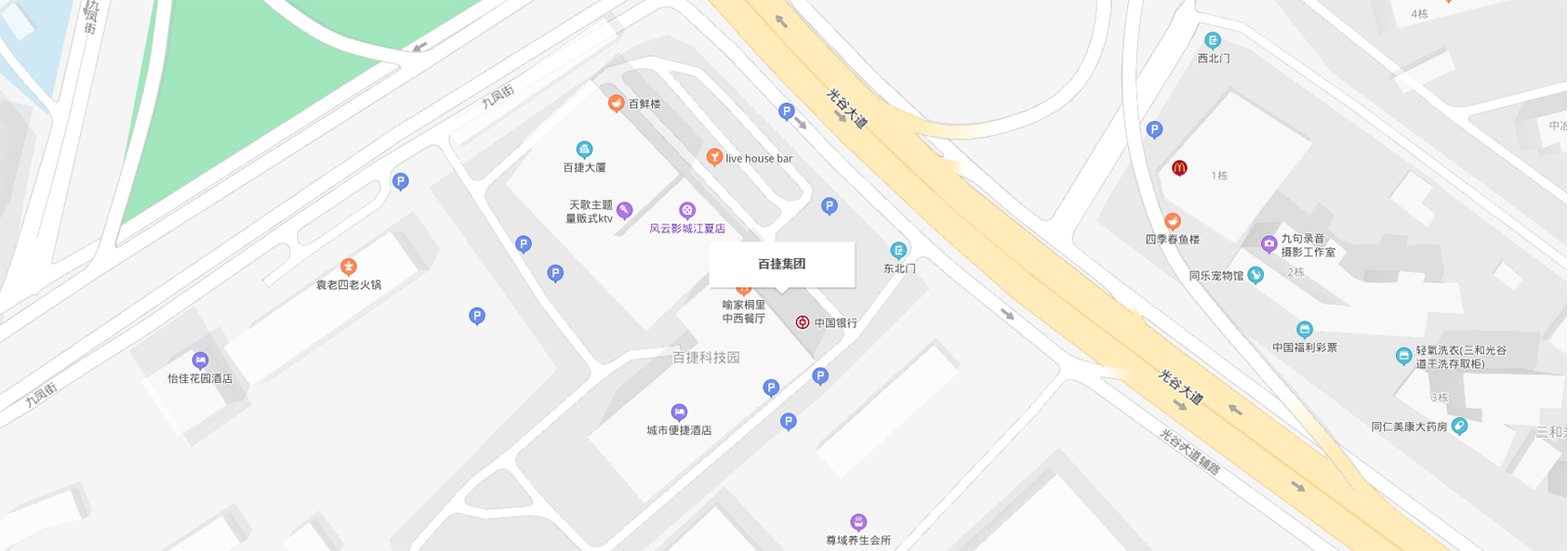Viewport: 1568px width, 551px height.
Task: Open the McDonald's marker near 1栋
Action: [1179, 168]
